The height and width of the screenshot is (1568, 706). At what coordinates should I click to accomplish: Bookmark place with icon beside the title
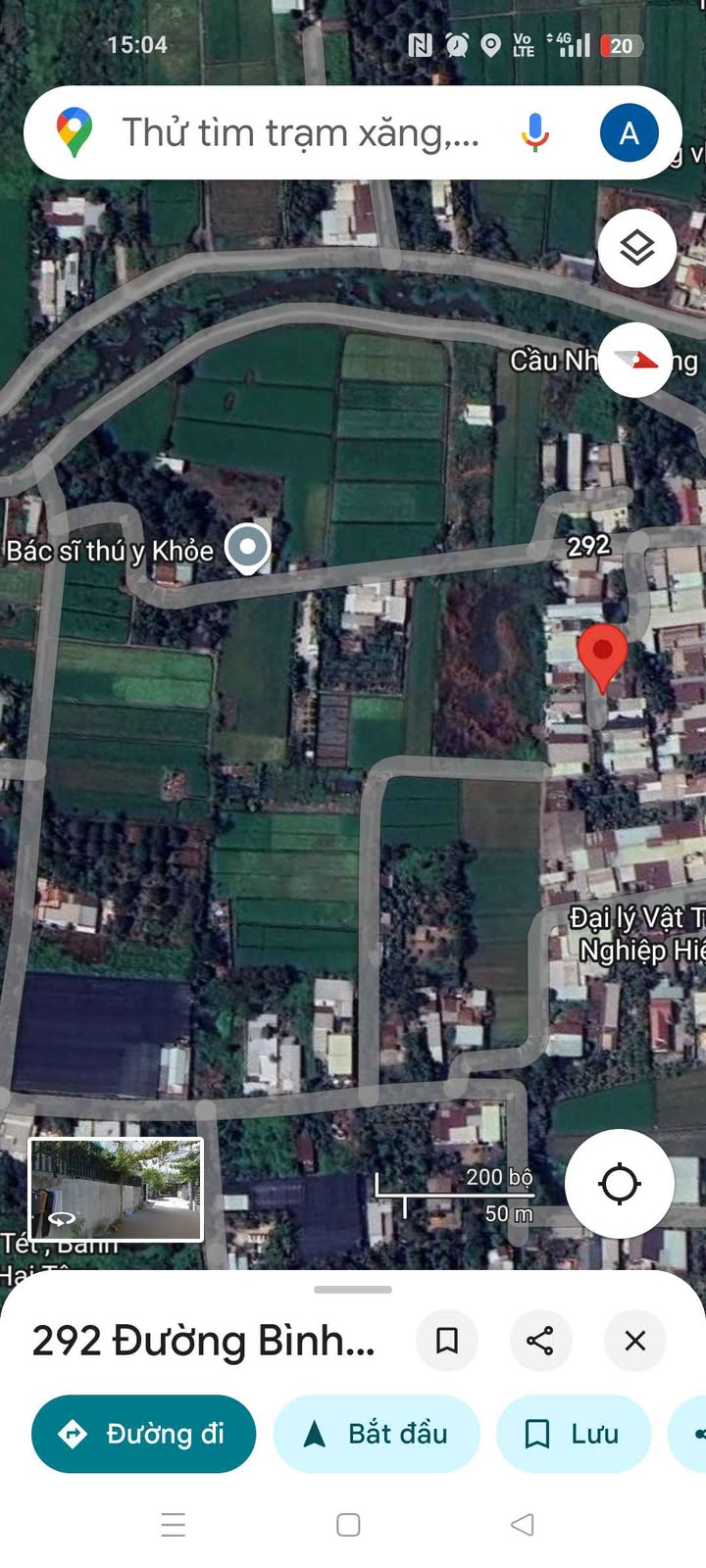point(447,1340)
